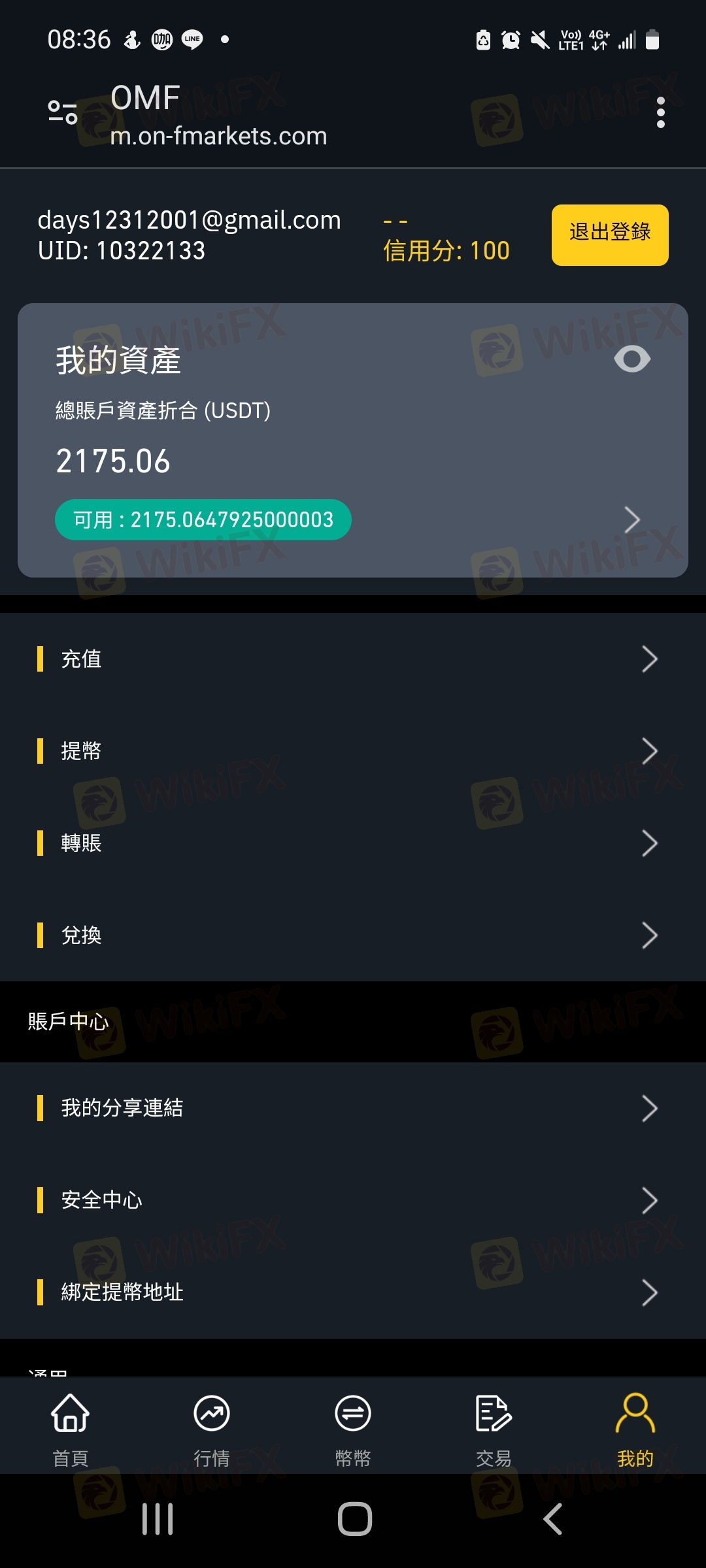Viewport: 706px width, 1568px height.
Task: Switch to the 行情 market tab
Action: coord(212,1429)
